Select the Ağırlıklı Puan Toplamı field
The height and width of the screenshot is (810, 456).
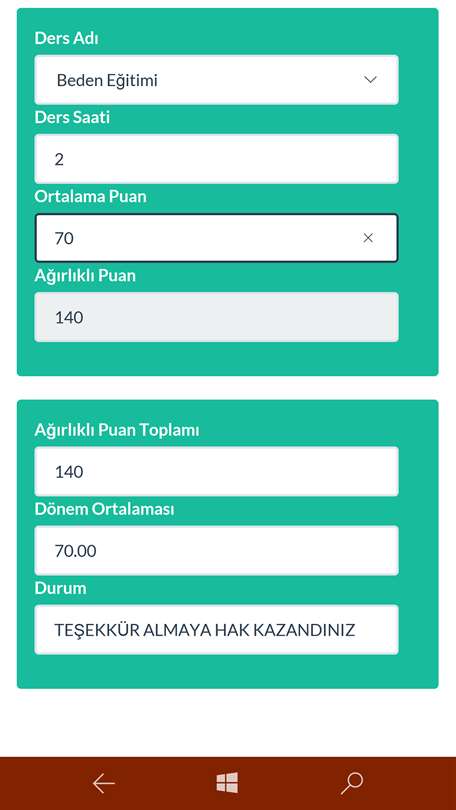(x=216, y=472)
